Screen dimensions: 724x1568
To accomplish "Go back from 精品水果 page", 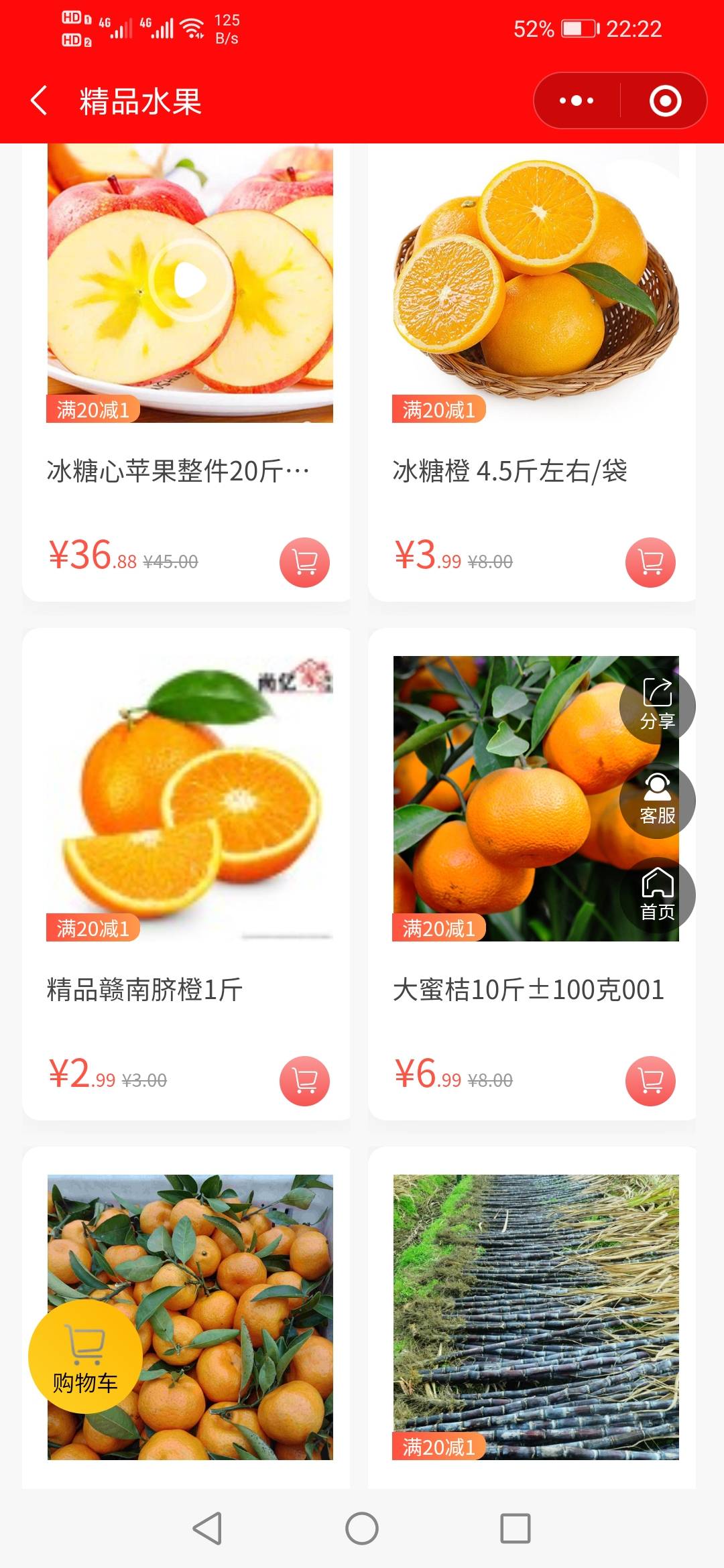I will [x=40, y=101].
